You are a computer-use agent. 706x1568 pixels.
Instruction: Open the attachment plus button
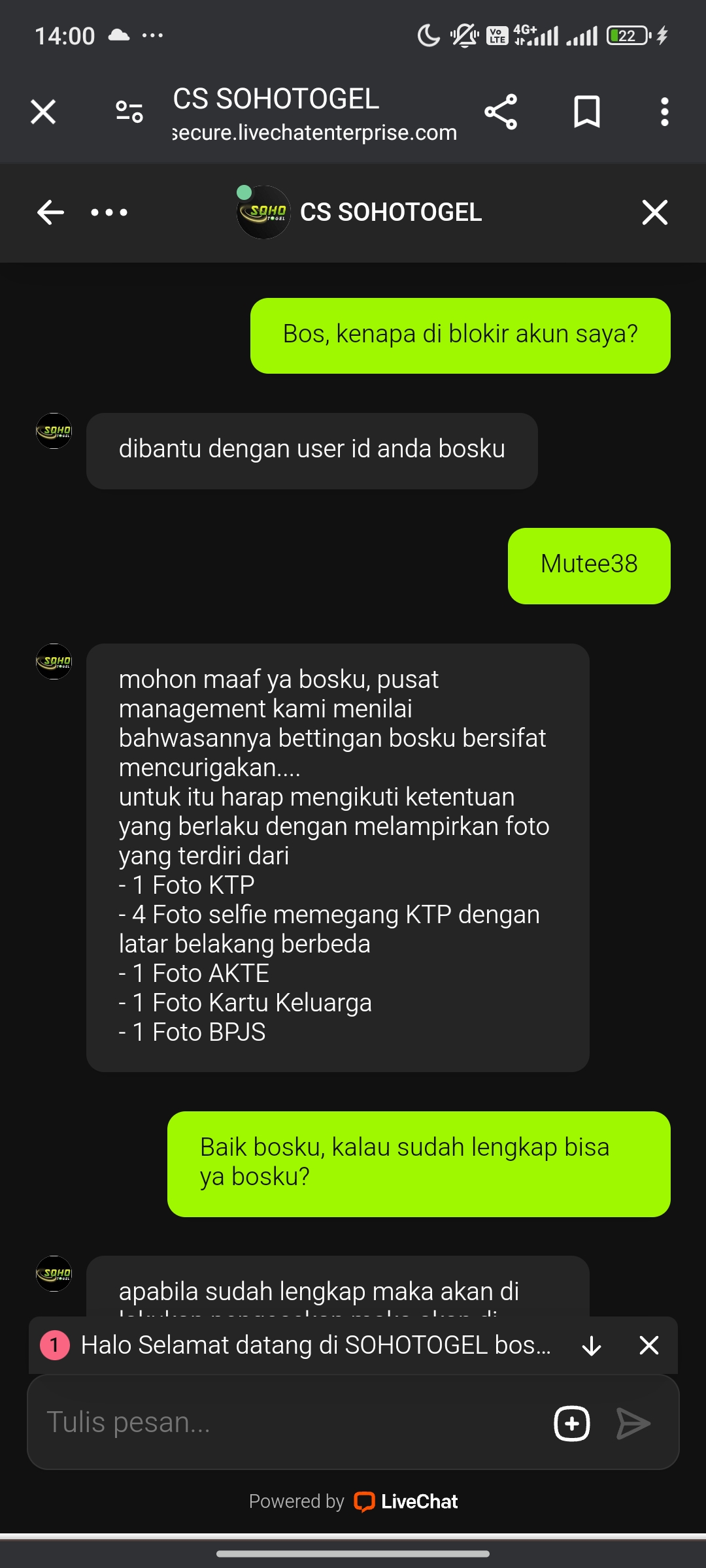[x=572, y=1423]
